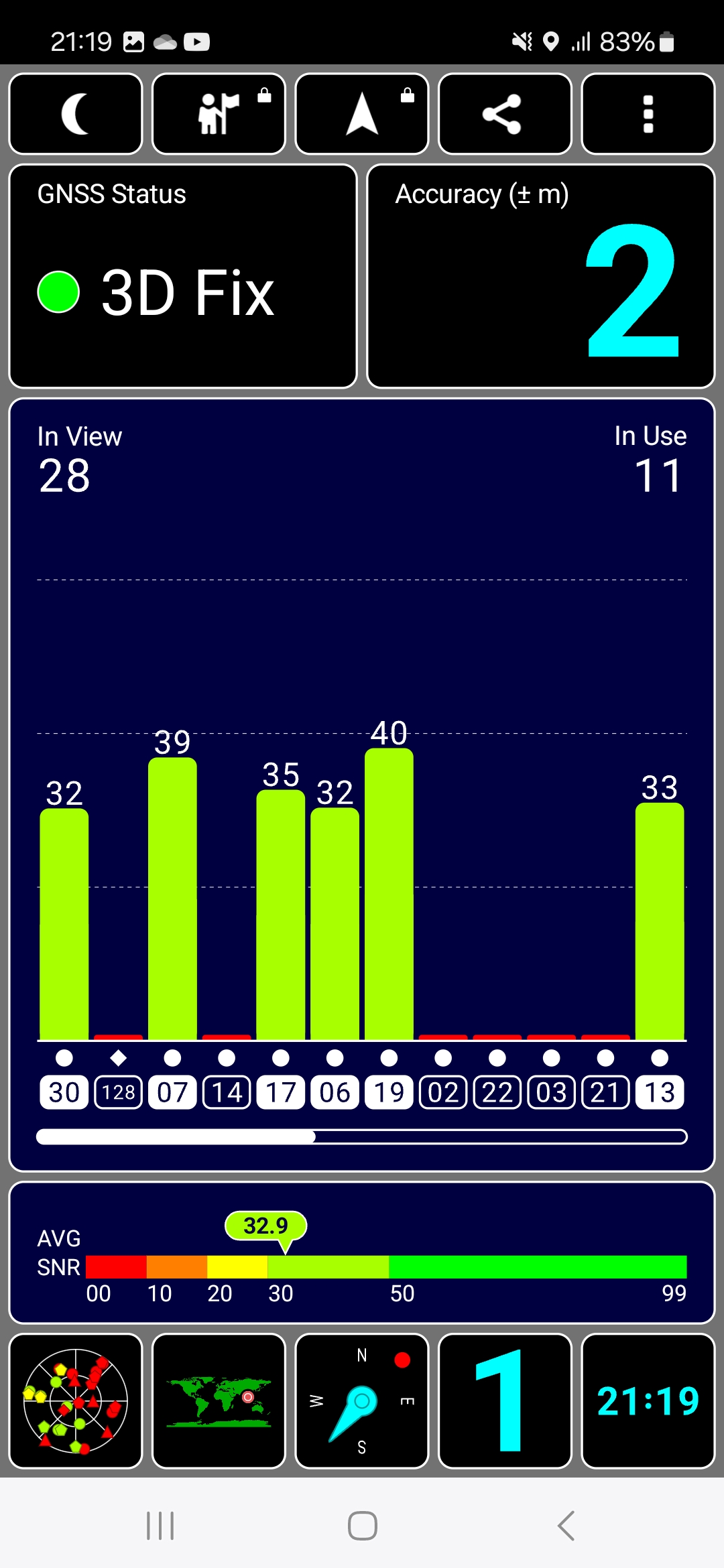Open the satellite sky view radar tile
The width and height of the screenshot is (724, 1568).
tap(76, 1400)
